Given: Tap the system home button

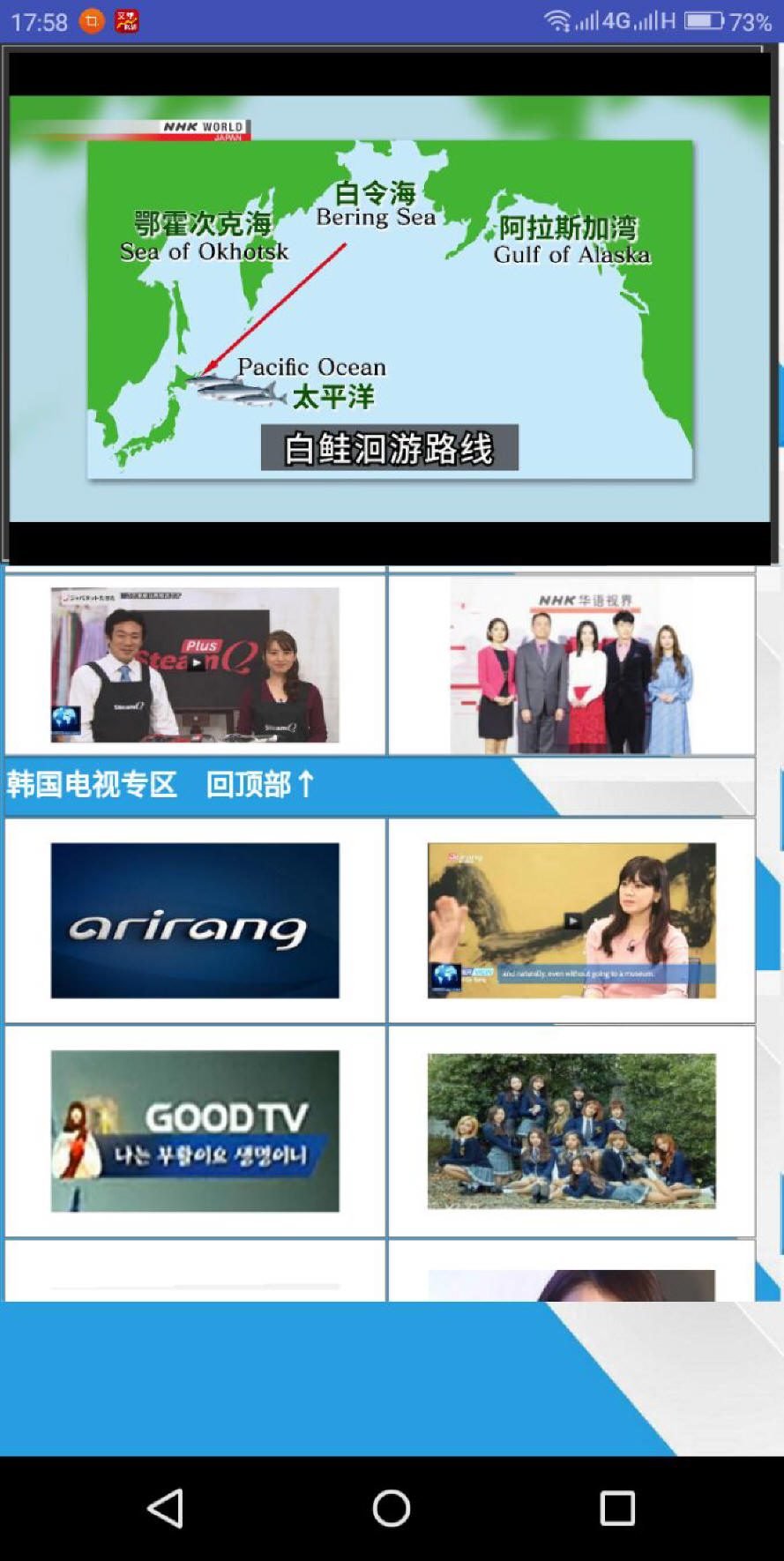Looking at the screenshot, I should (392, 1508).
